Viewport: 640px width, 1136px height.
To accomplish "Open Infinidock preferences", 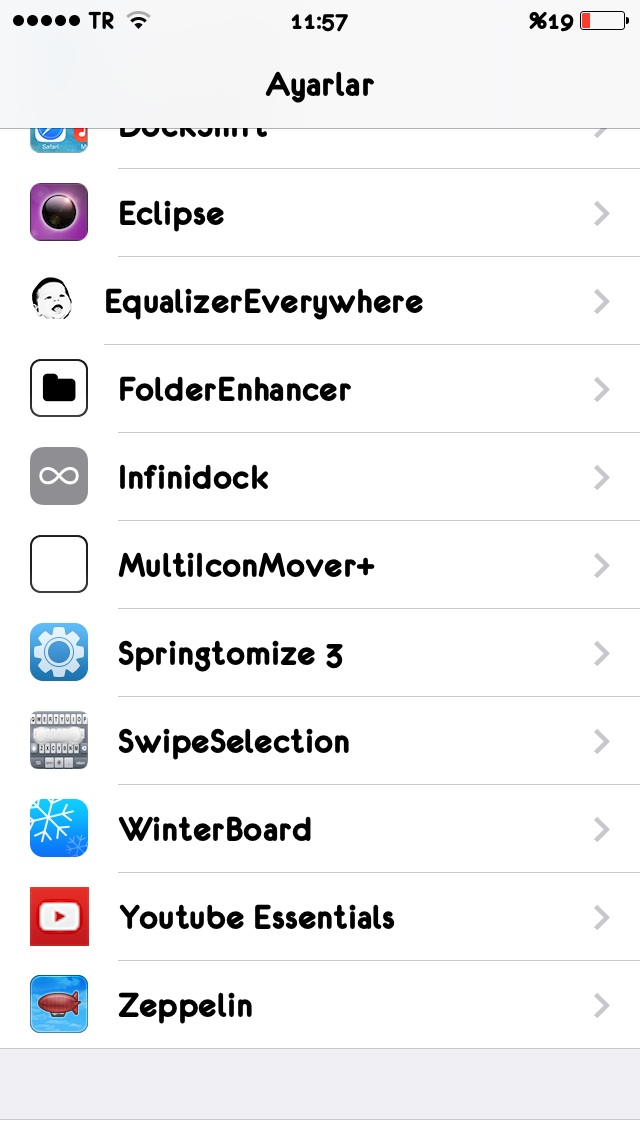I will (320, 477).
